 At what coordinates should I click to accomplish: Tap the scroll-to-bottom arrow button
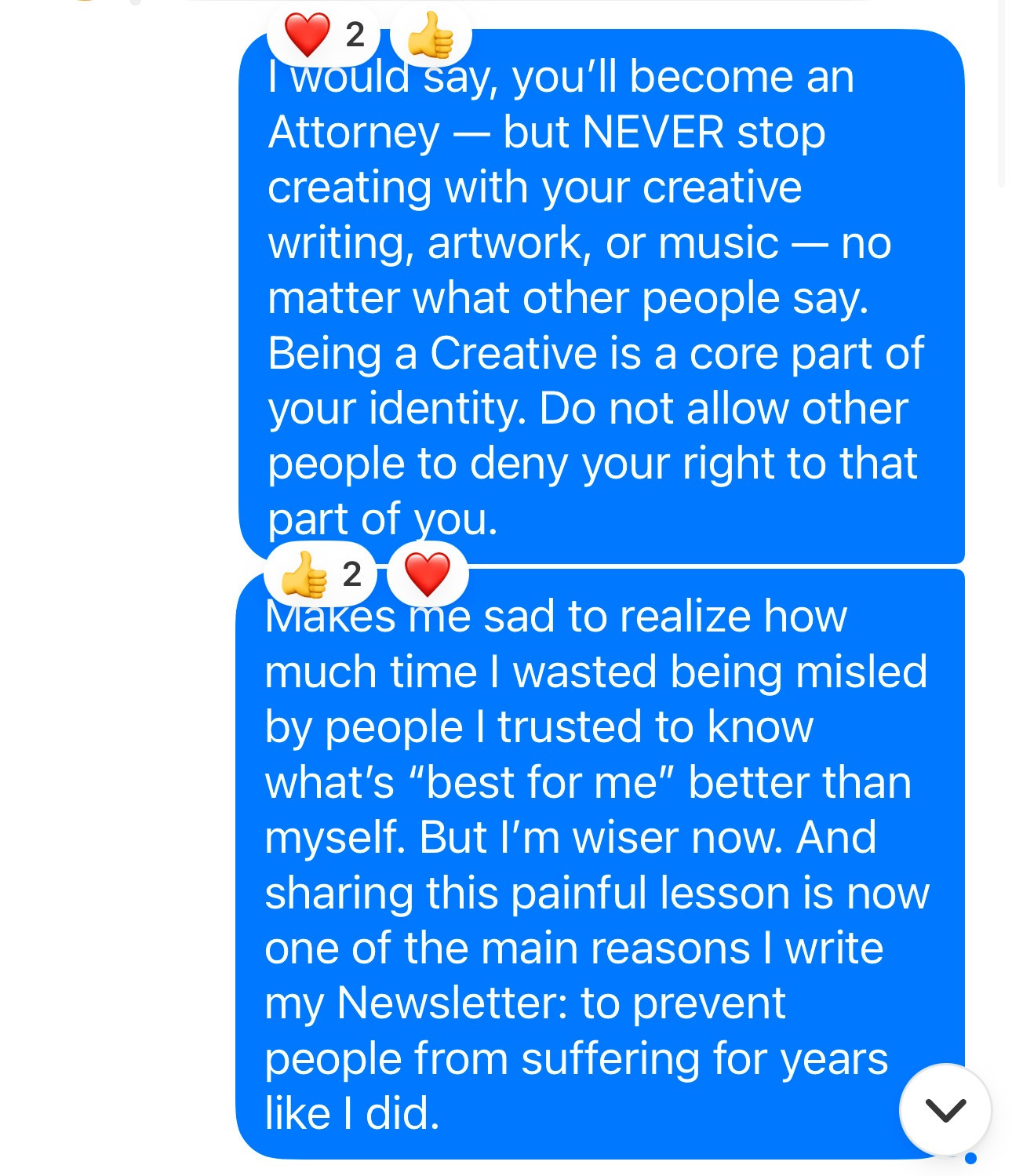click(945, 1109)
